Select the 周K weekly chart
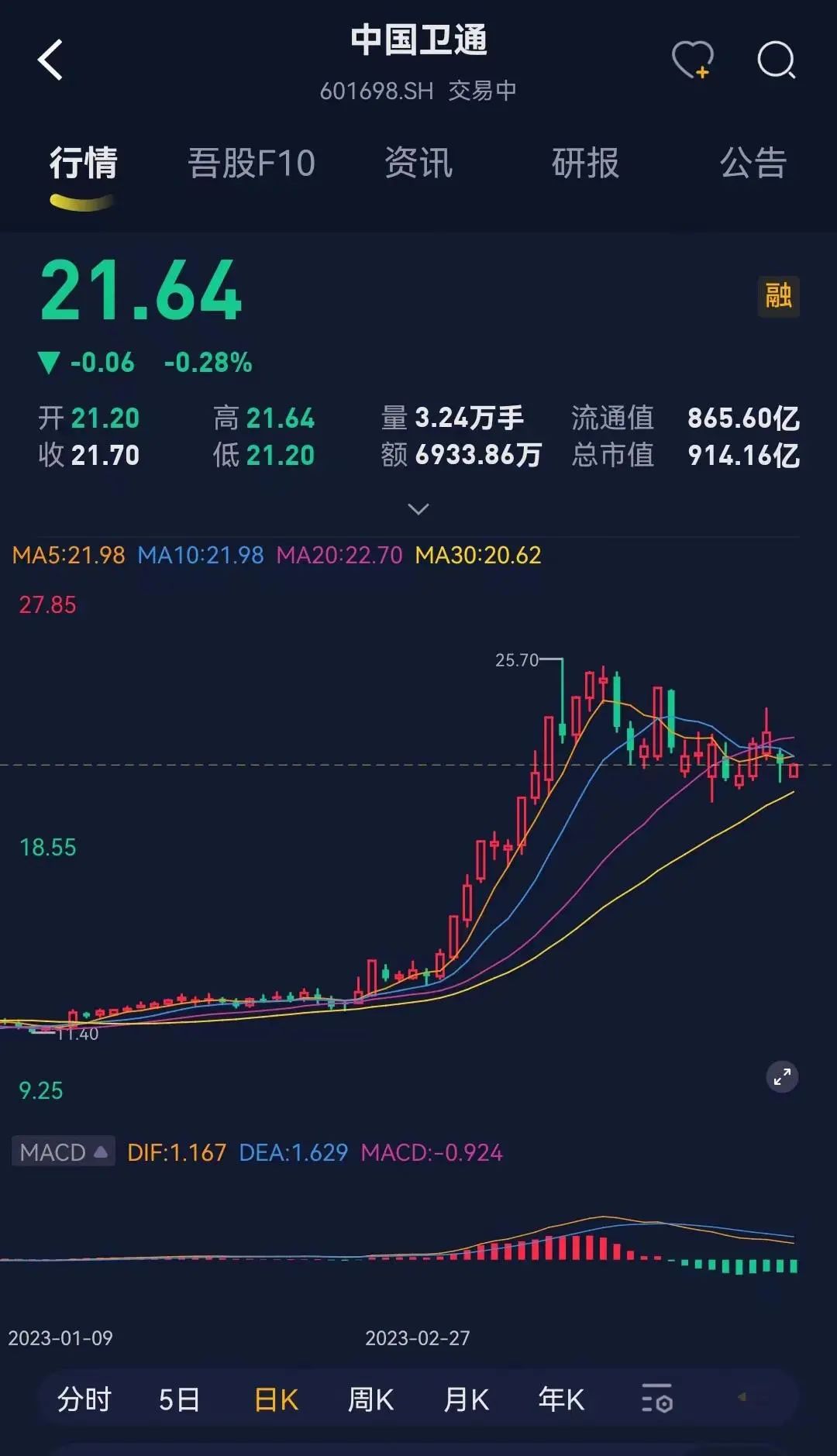This screenshot has width=837, height=1456. click(370, 1399)
